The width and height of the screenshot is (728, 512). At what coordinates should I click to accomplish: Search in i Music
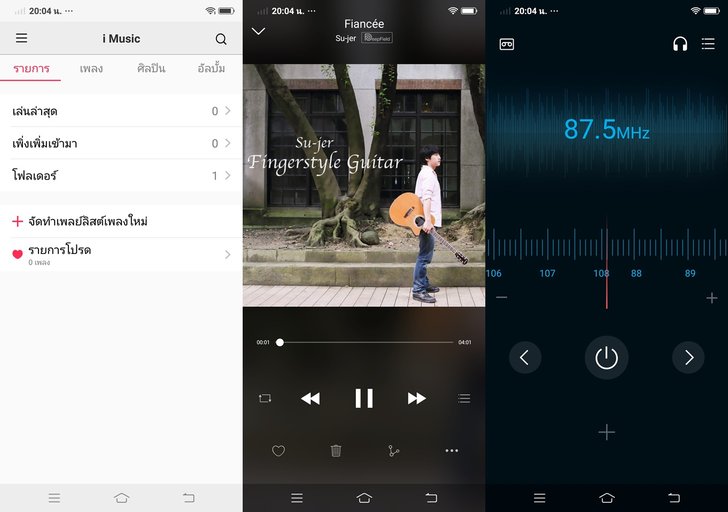[221, 39]
